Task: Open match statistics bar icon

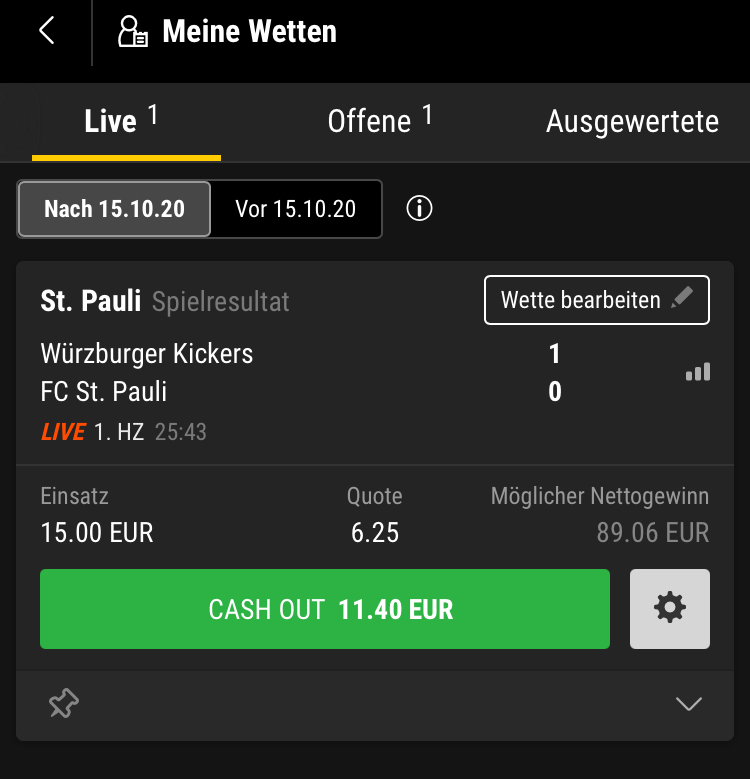Action: (698, 372)
